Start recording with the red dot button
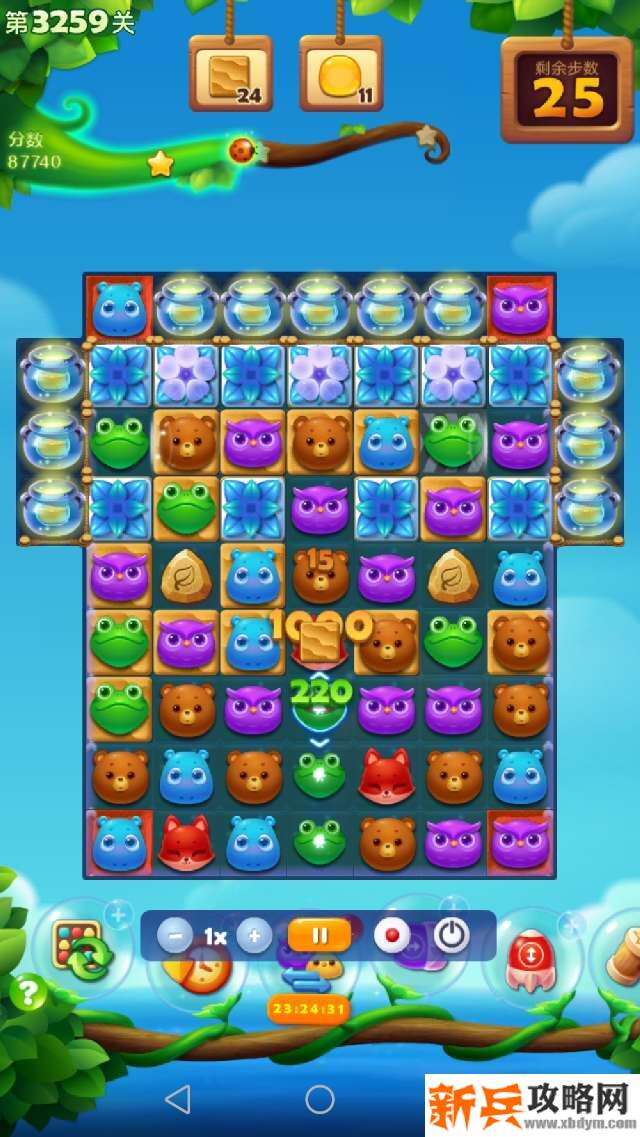Viewport: 640px width, 1137px height. pos(392,936)
